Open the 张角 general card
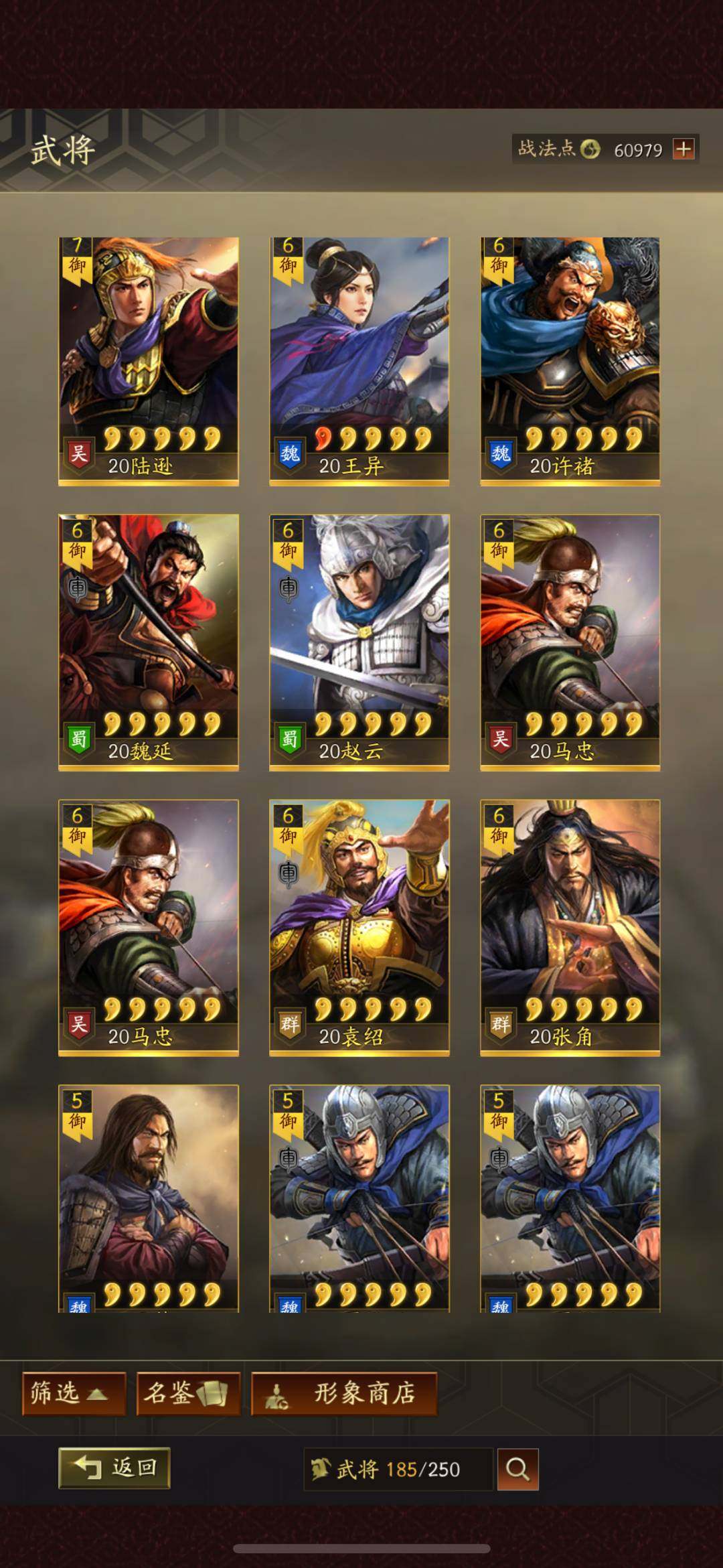This screenshot has height=1568, width=723. (570, 927)
